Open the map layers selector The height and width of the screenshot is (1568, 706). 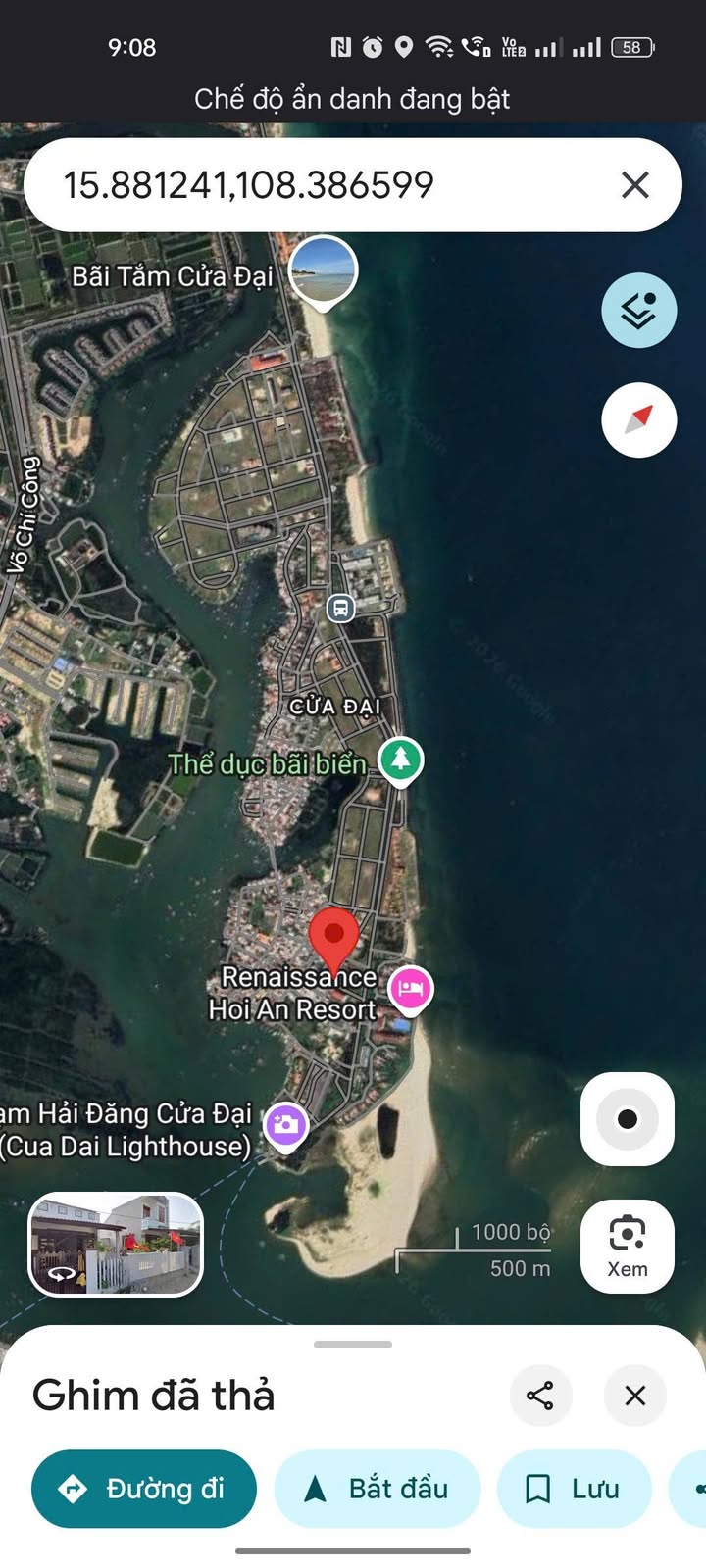pyautogui.click(x=639, y=311)
